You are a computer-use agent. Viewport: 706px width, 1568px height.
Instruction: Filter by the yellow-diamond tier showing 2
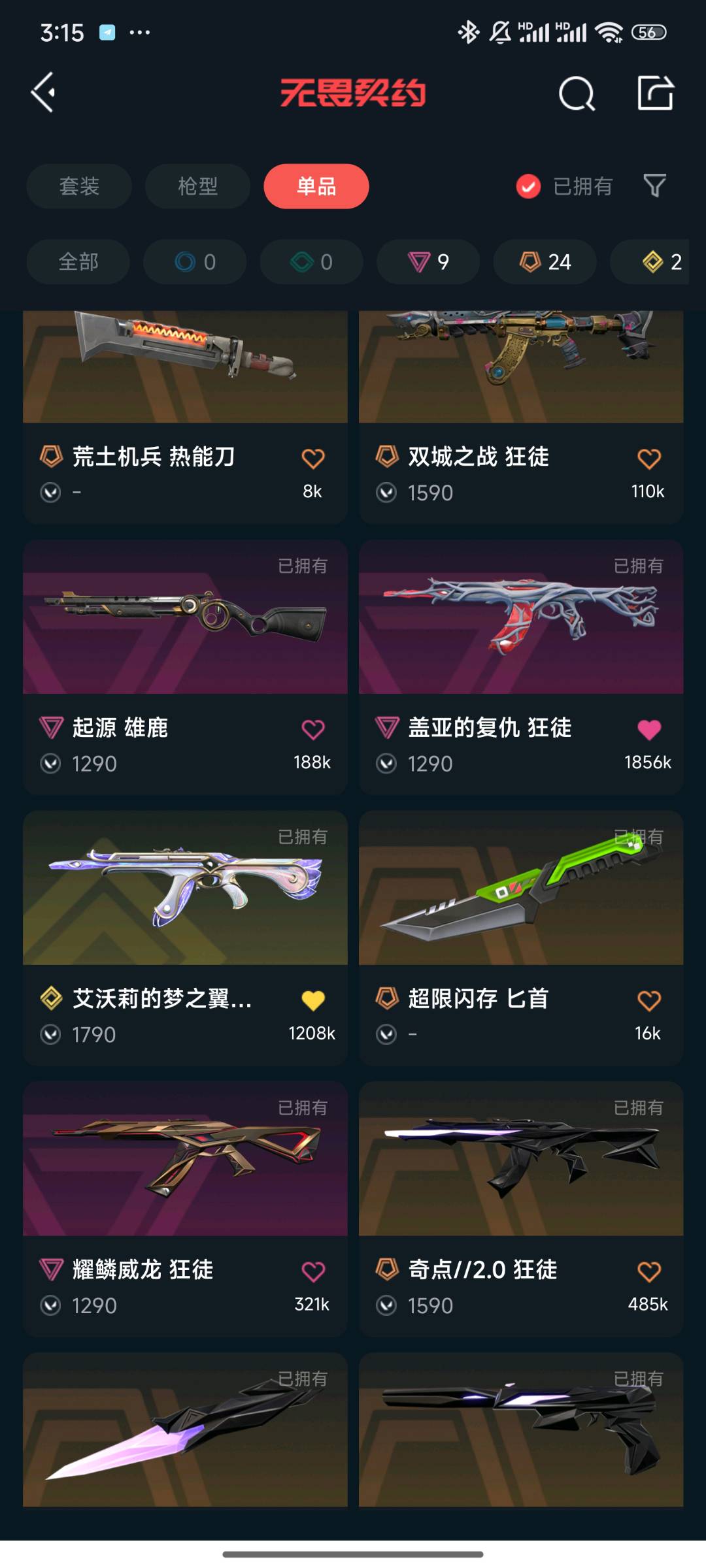[x=662, y=262]
